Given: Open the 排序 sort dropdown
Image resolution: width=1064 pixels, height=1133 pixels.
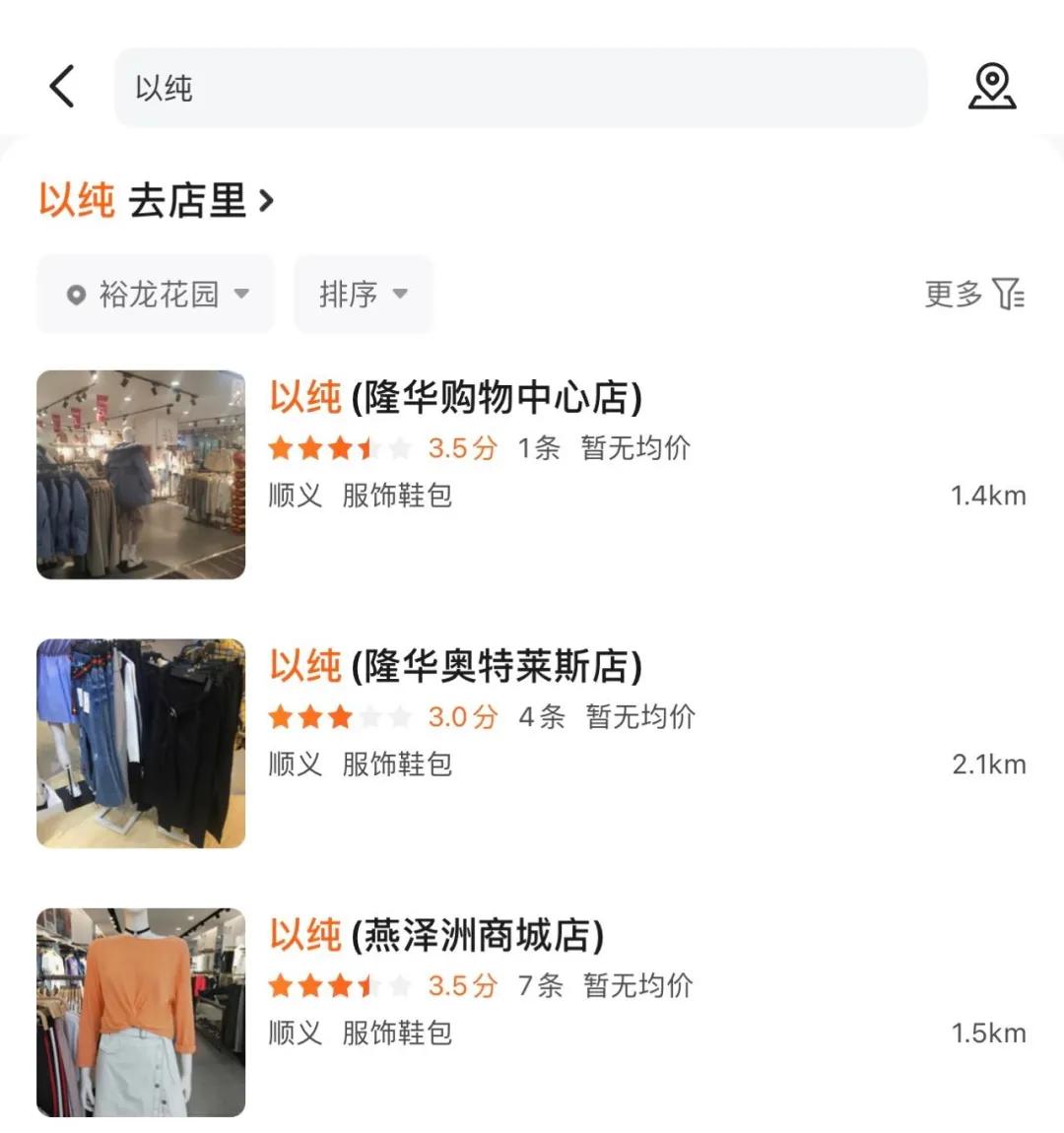Looking at the screenshot, I should [364, 294].
